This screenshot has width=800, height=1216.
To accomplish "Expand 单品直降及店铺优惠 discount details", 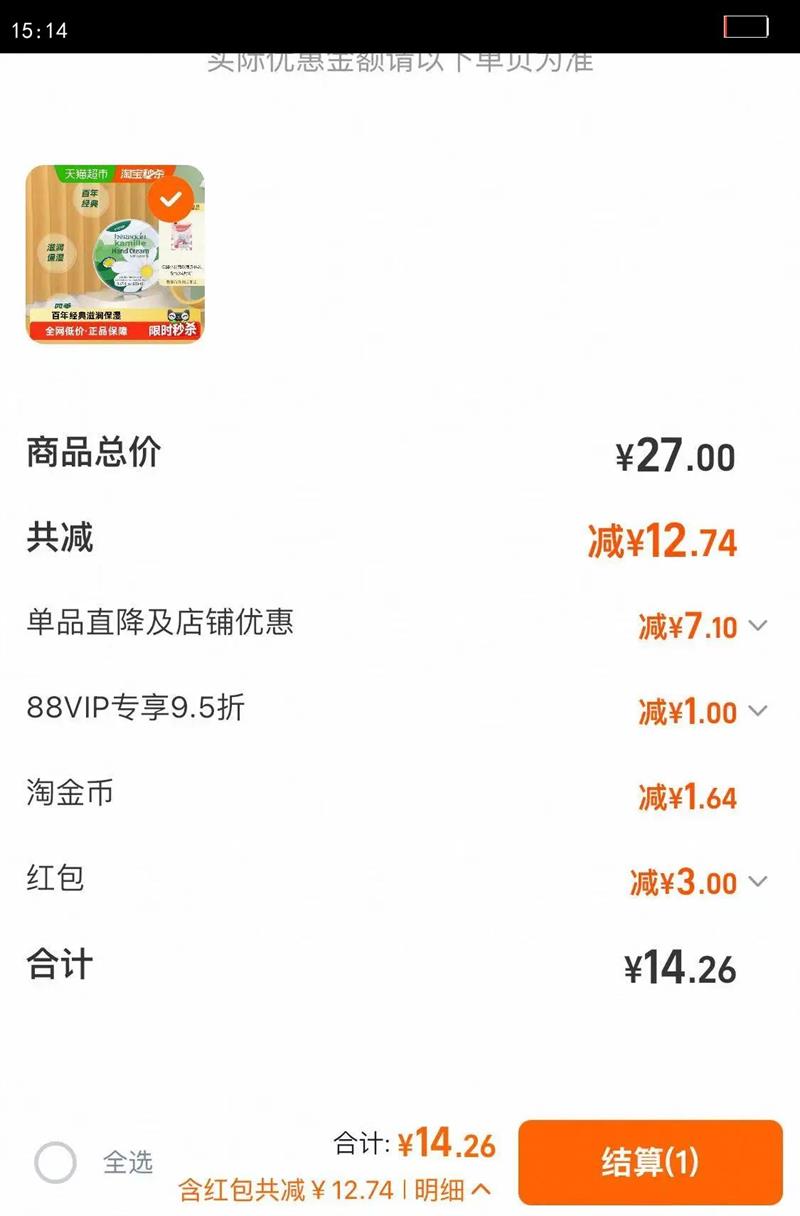I will click(757, 626).
